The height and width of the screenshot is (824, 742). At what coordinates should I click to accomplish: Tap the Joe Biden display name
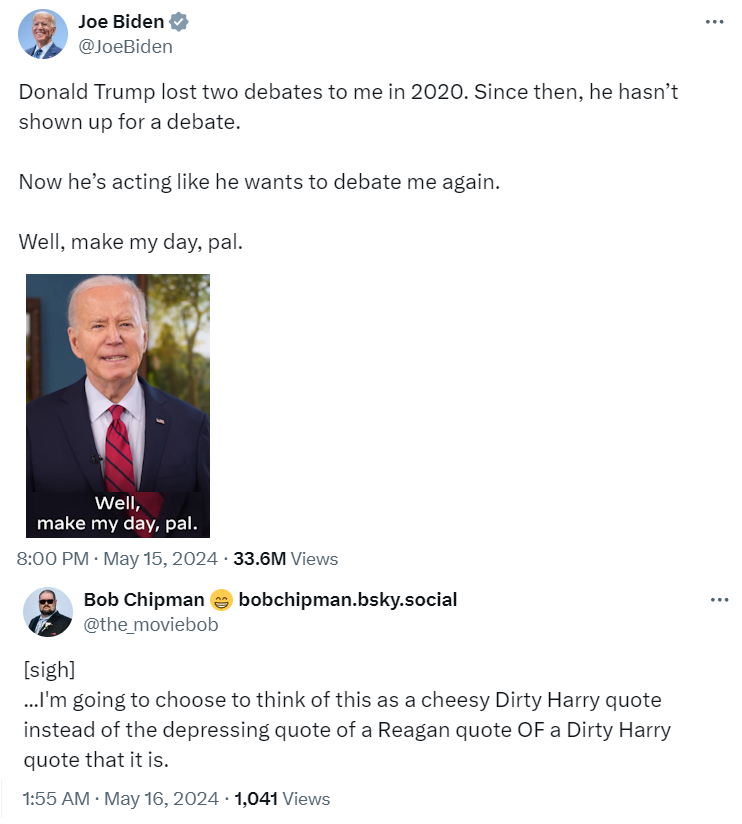(120, 23)
